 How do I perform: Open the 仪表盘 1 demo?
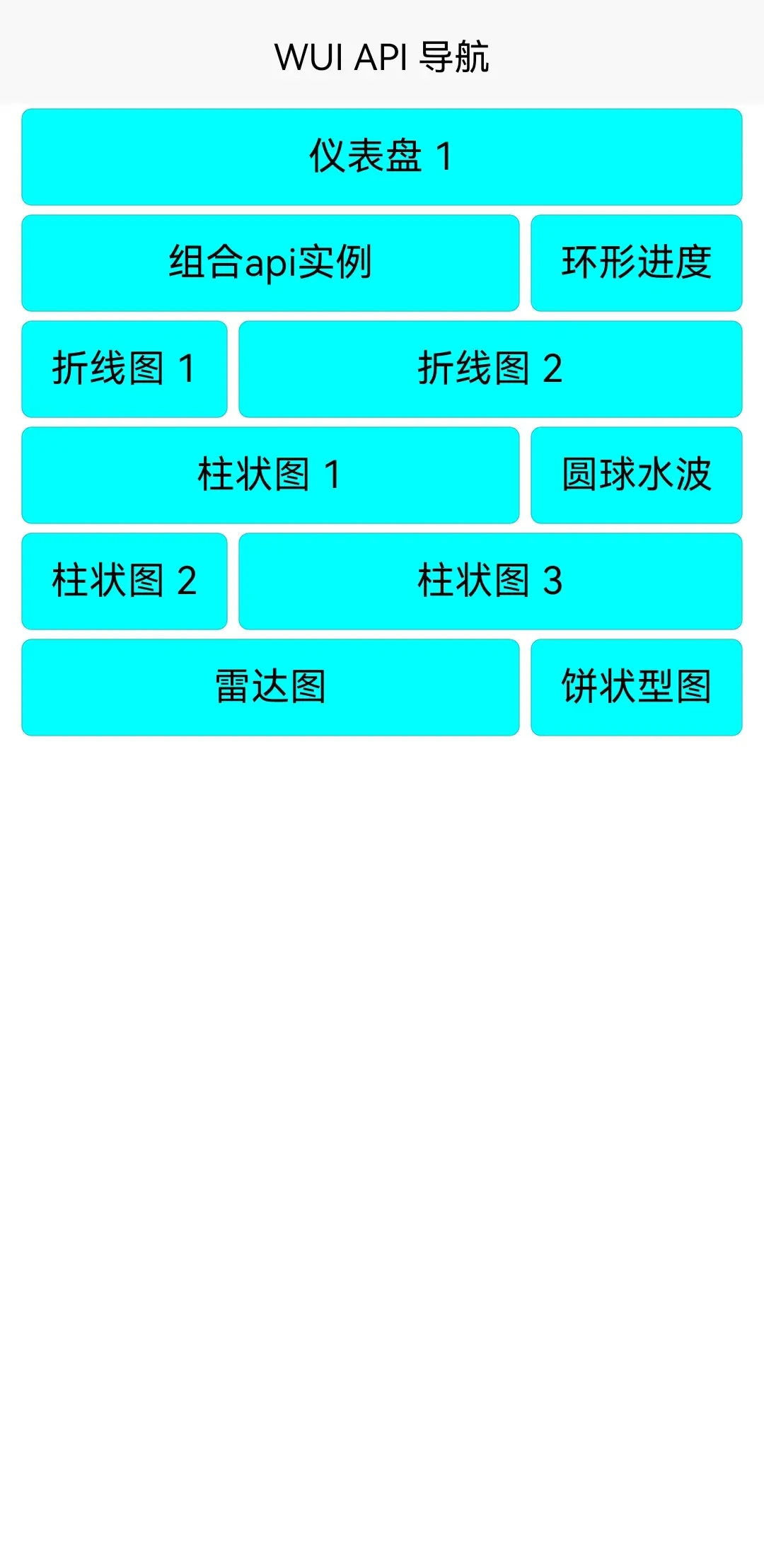(381, 156)
